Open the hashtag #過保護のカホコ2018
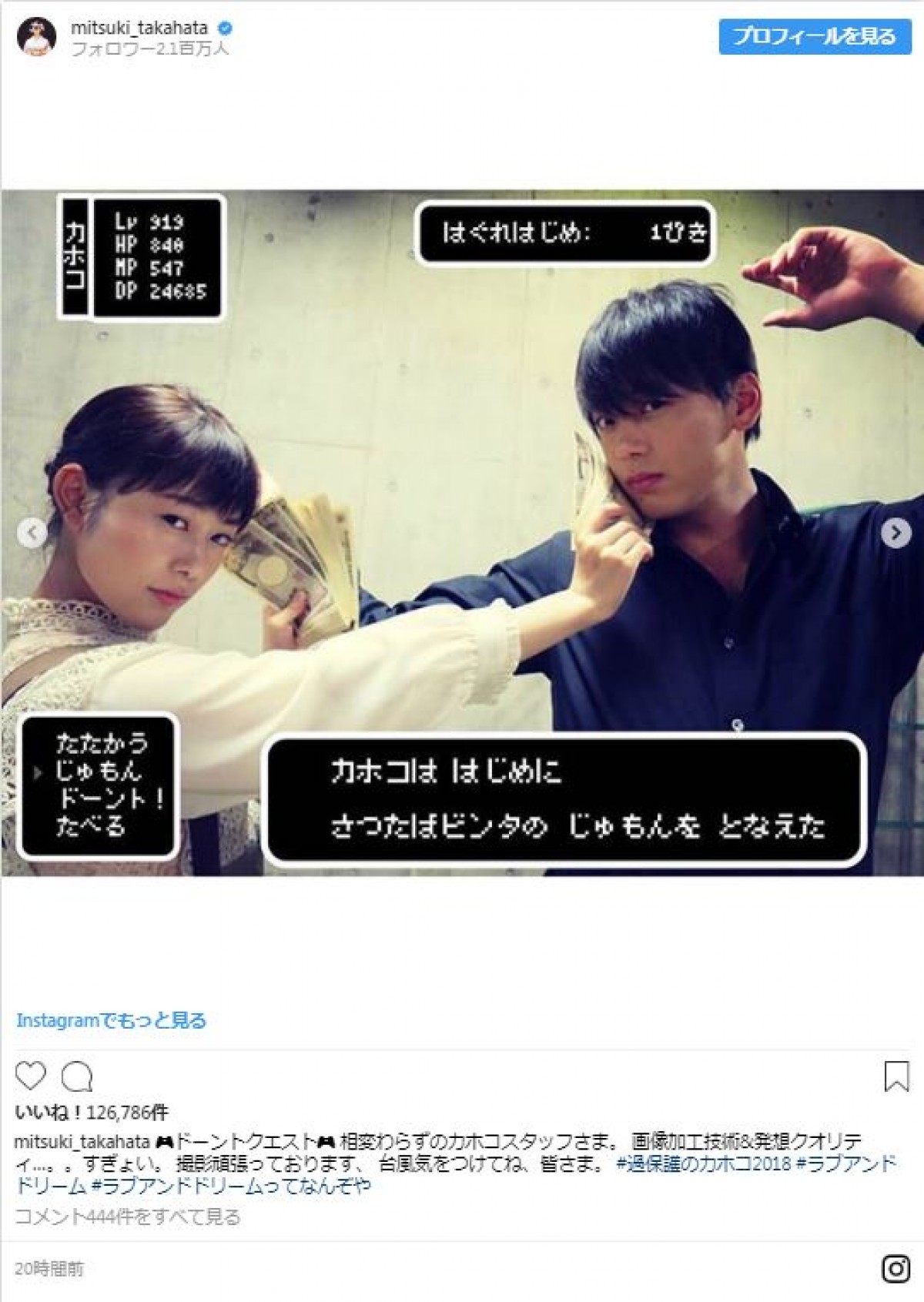The height and width of the screenshot is (1302, 924). (x=703, y=1163)
